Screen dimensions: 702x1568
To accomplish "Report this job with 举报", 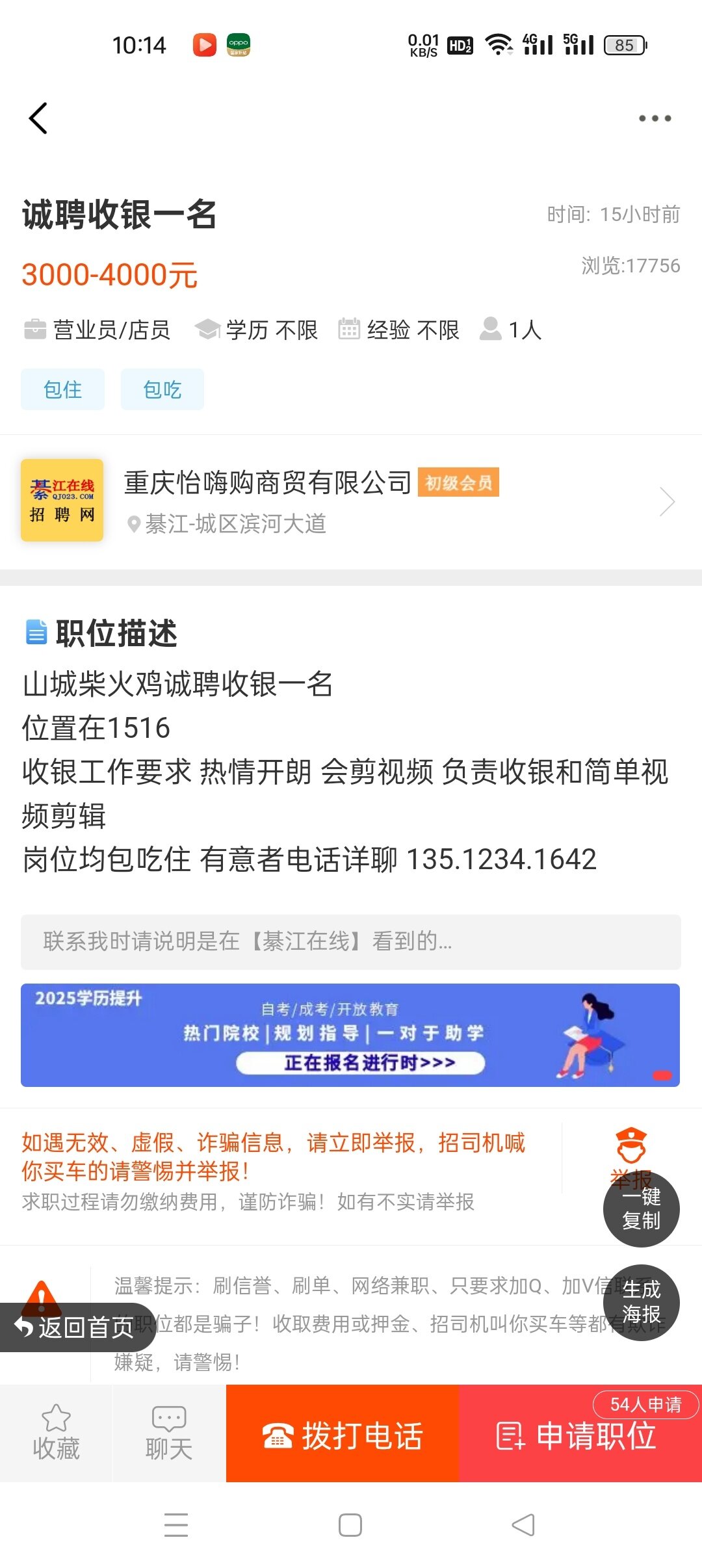I will click(630, 1149).
